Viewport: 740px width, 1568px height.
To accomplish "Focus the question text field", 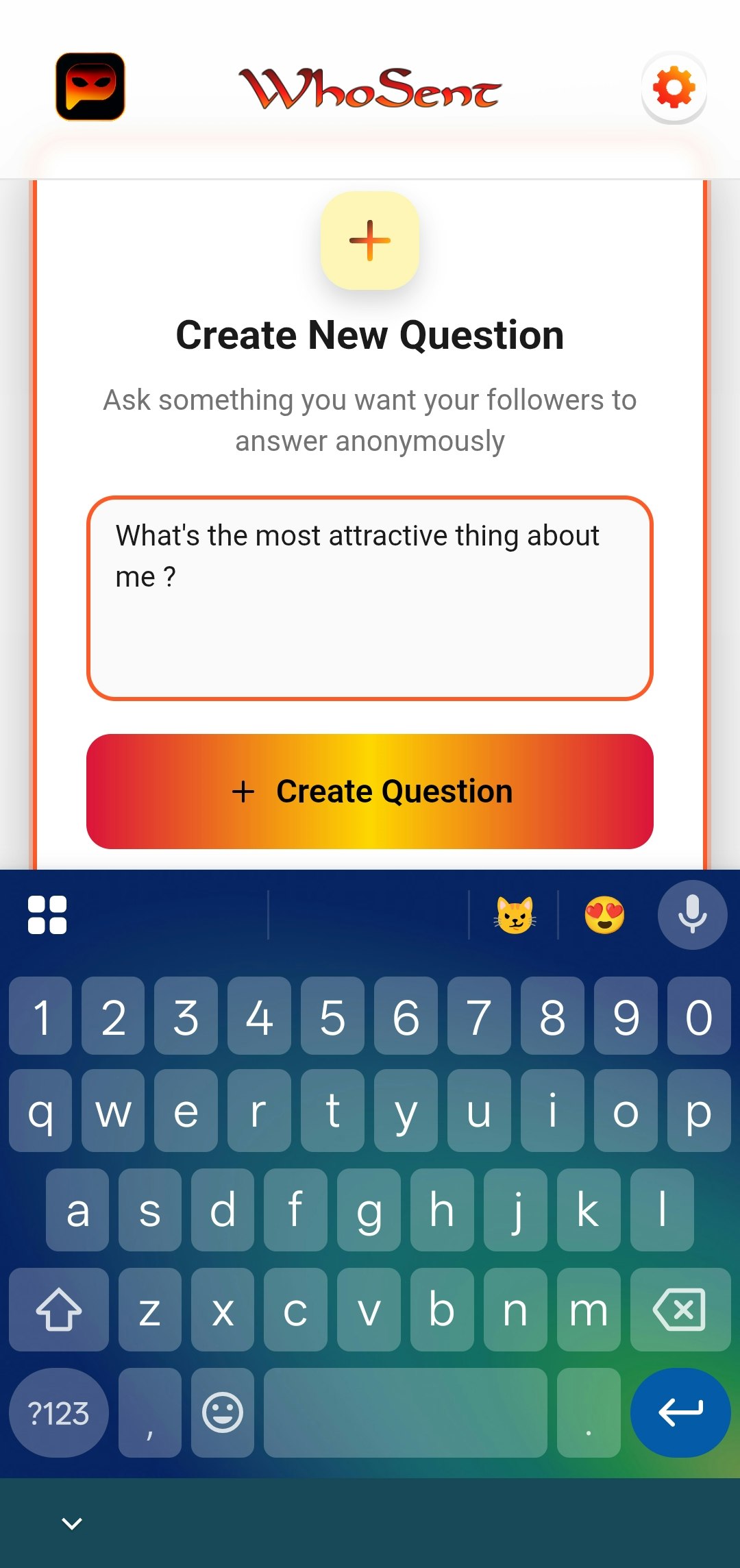I will click(x=370, y=598).
